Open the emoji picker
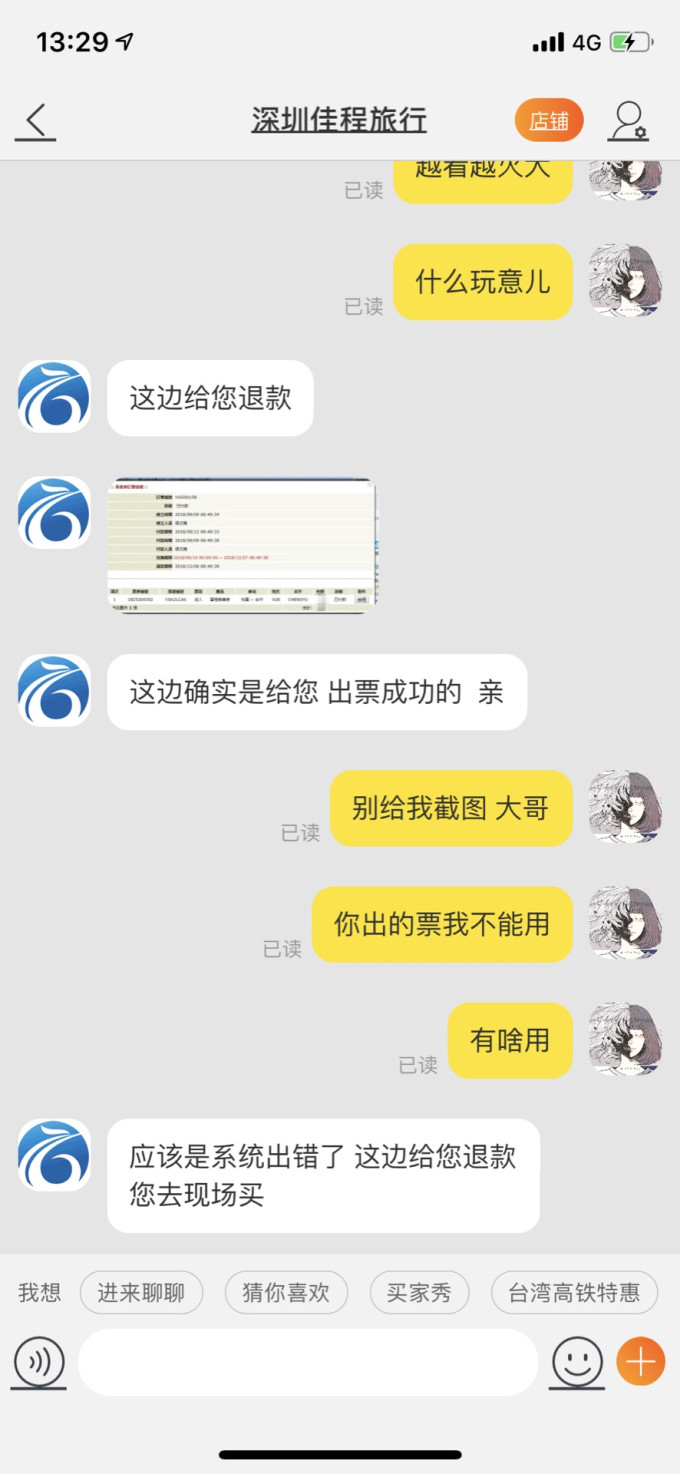Image resolution: width=680 pixels, height=1474 pixels. (x=577, y=1362)
